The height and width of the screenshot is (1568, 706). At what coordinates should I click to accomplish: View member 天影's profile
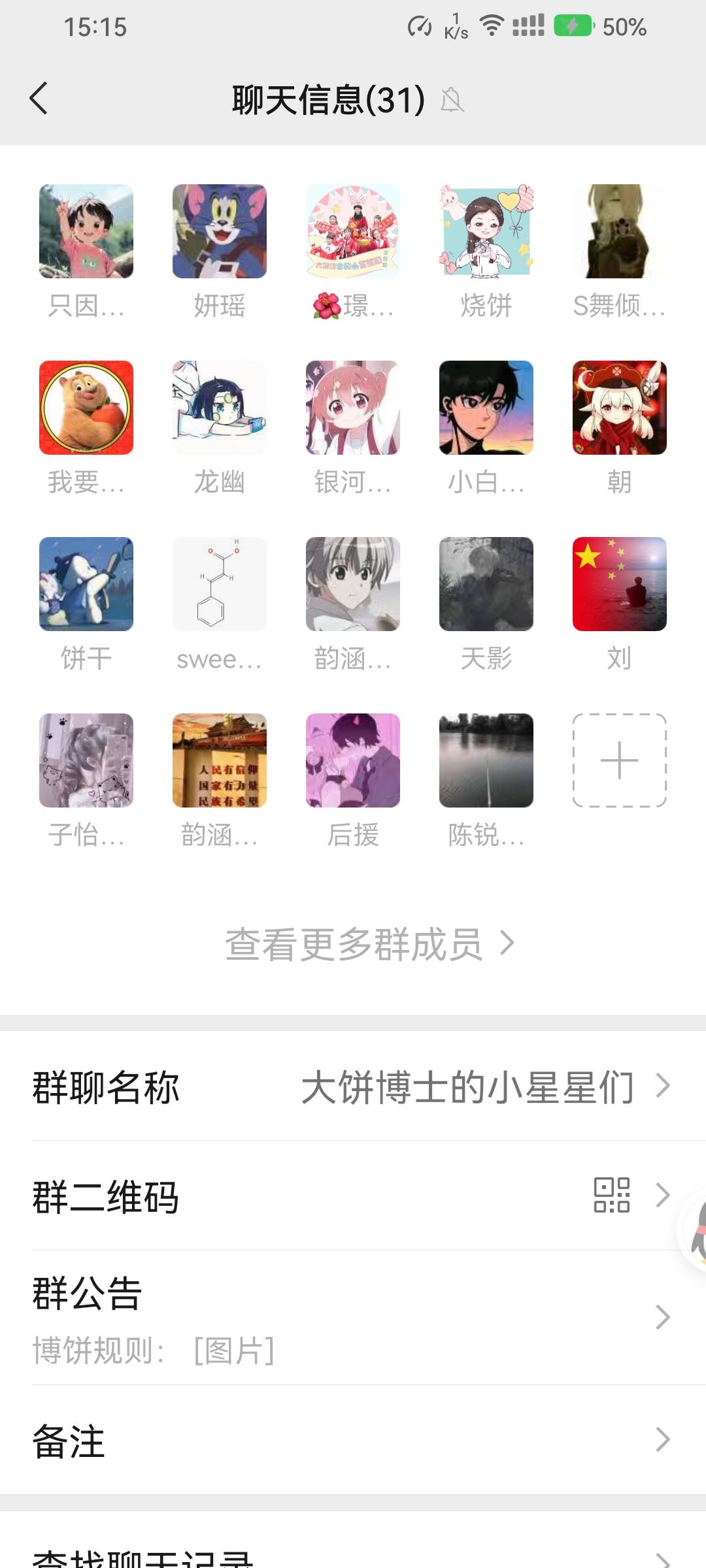click(486, 584)
